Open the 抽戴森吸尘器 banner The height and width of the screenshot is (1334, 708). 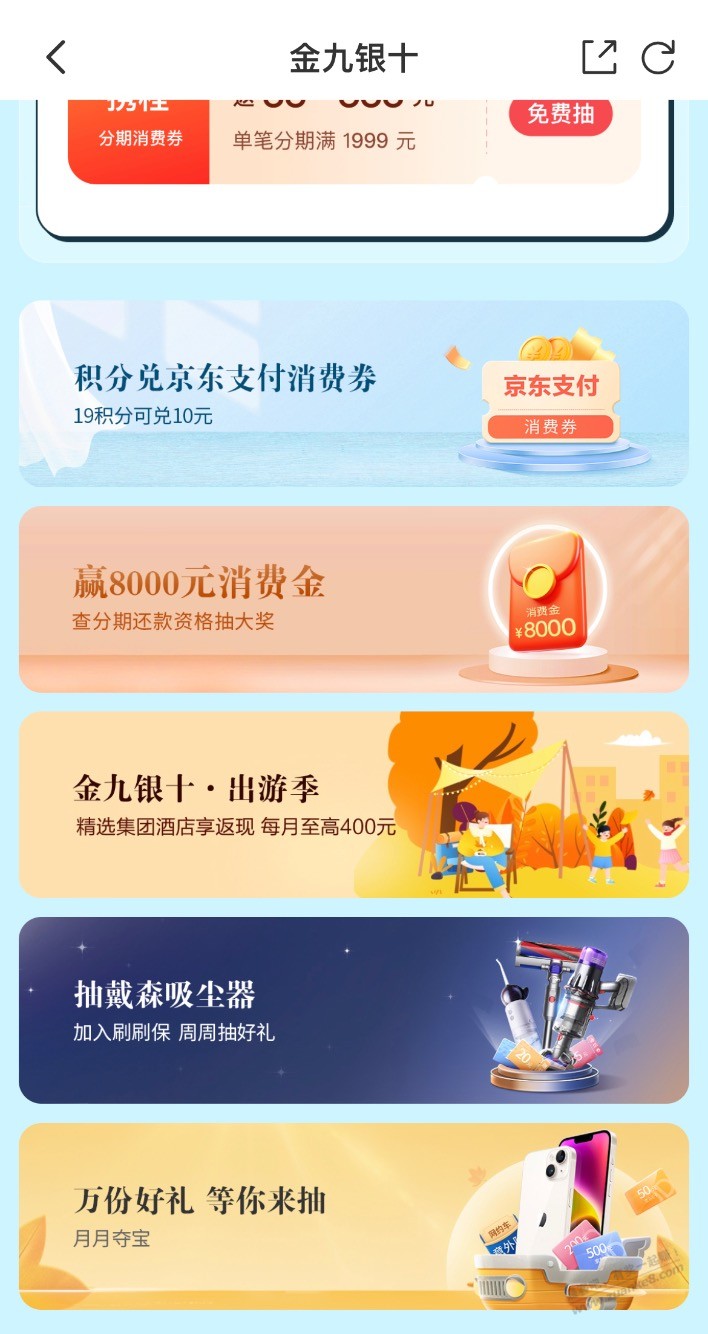pyautogui.click(x=354, y=1010)
